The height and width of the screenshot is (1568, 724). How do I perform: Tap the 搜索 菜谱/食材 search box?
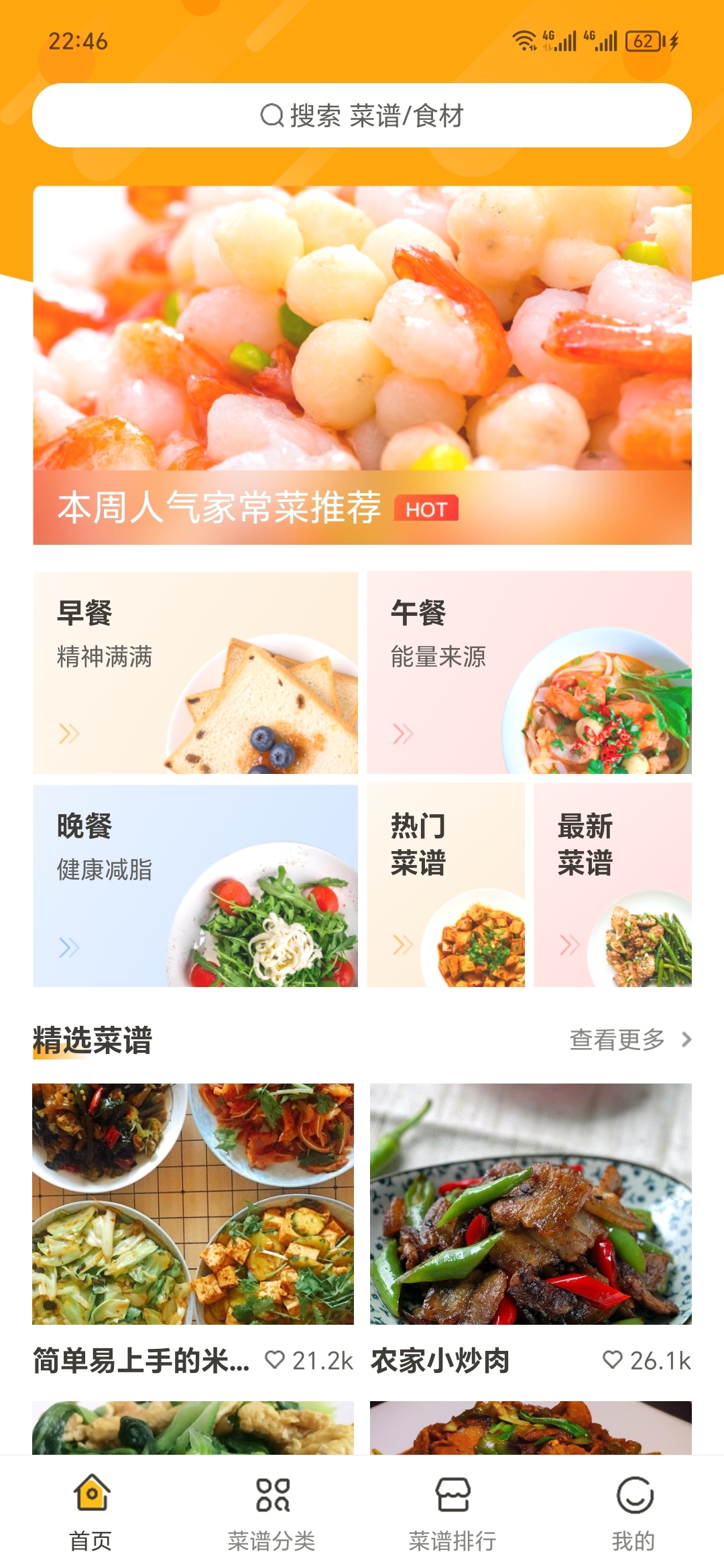pyautogui.click(x=362, y=115)
